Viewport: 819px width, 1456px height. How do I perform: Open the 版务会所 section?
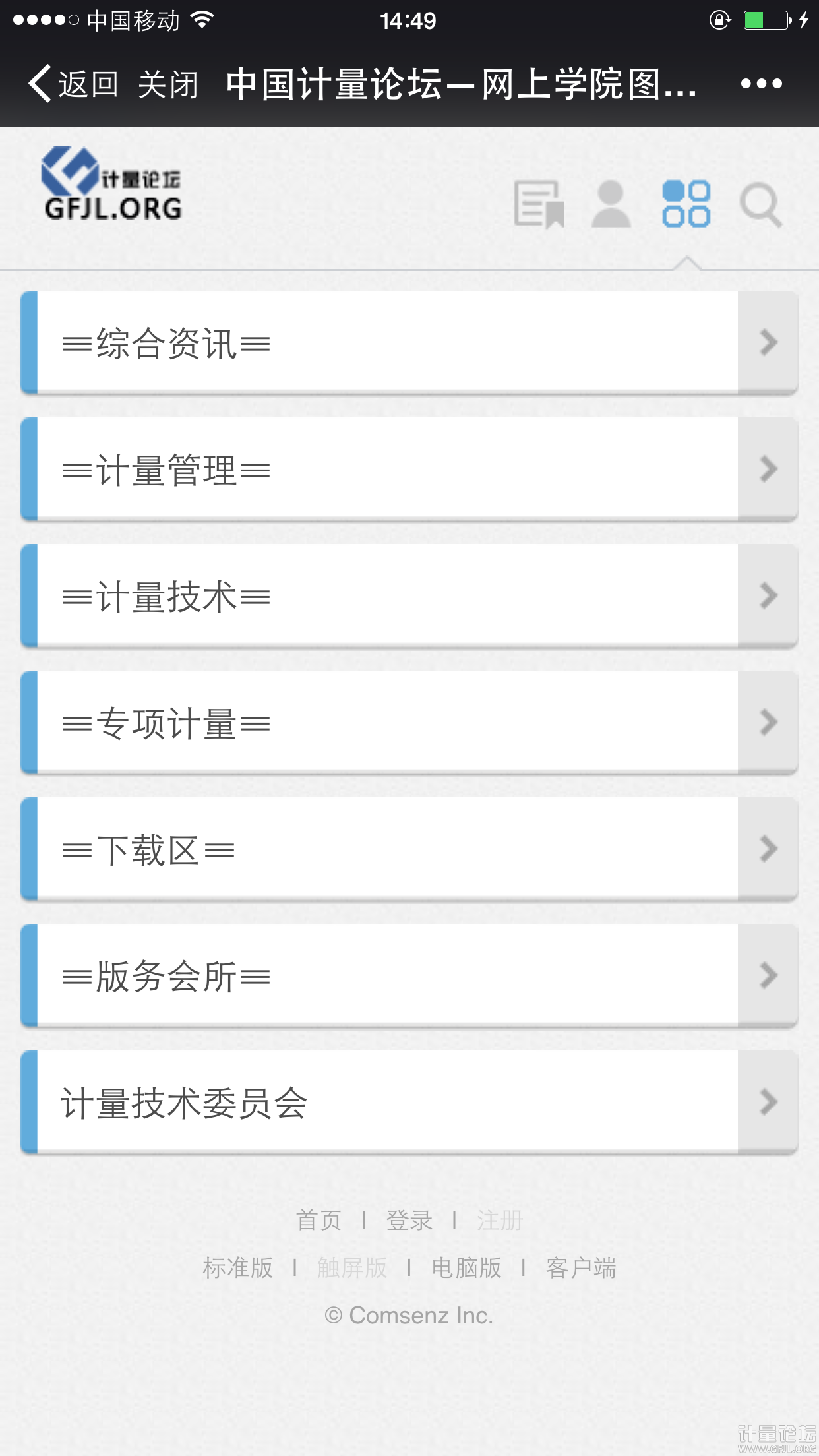pos(409,976)
